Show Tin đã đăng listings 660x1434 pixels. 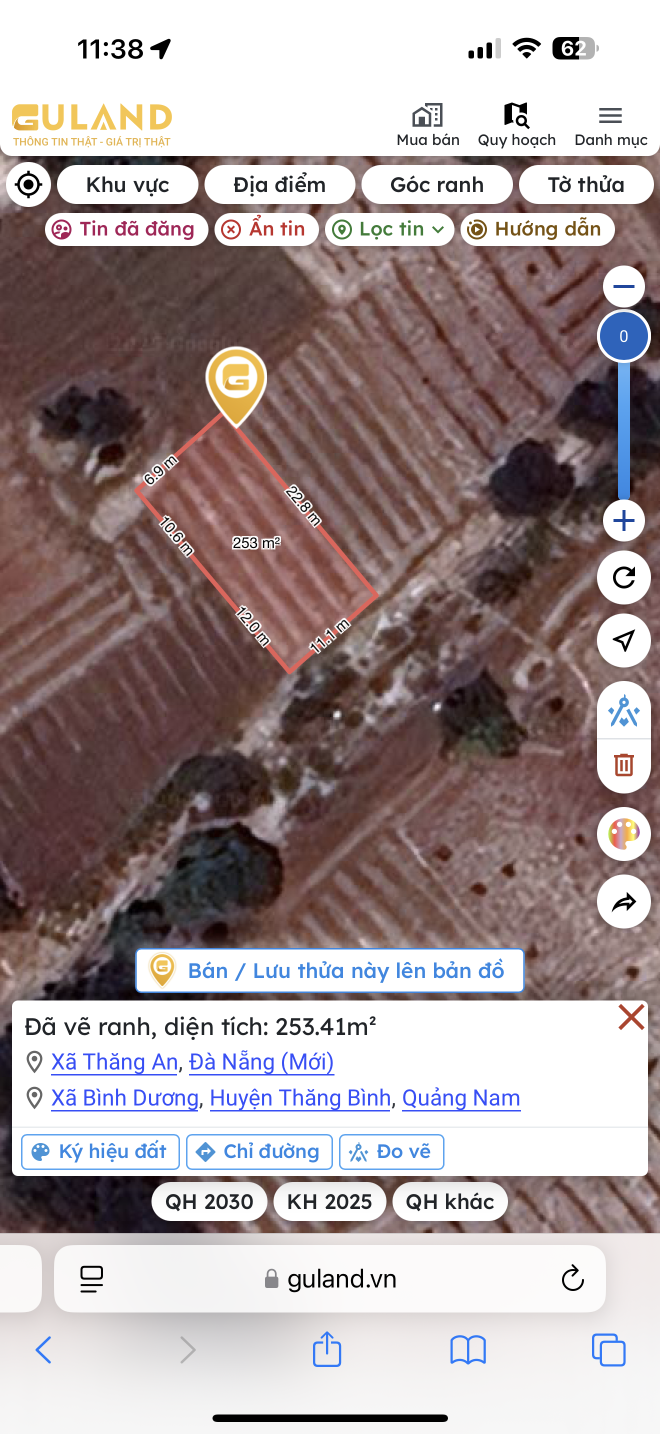point(126,229)
